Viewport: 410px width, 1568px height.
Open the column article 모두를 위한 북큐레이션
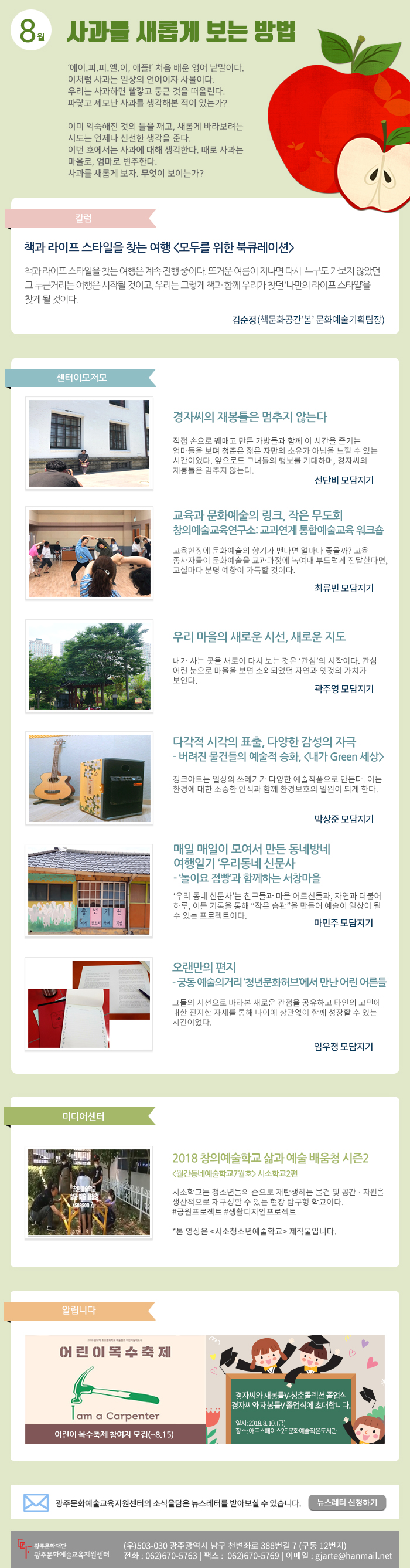click(x=159, y=247)
